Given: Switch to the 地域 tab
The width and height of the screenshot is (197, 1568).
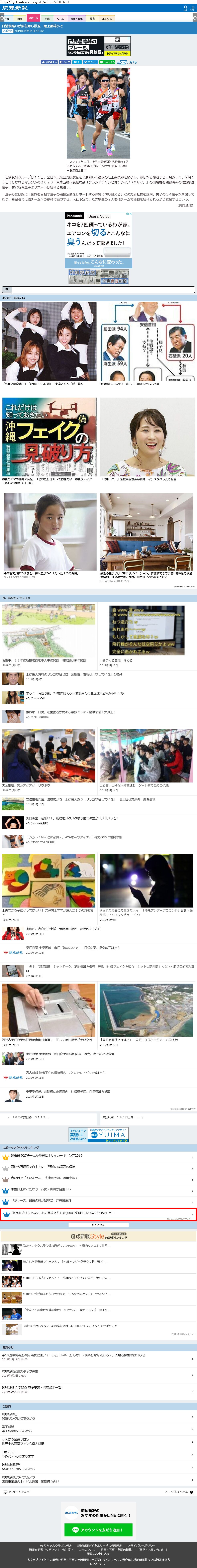Looking at the screenshot, I should (47, 18).
